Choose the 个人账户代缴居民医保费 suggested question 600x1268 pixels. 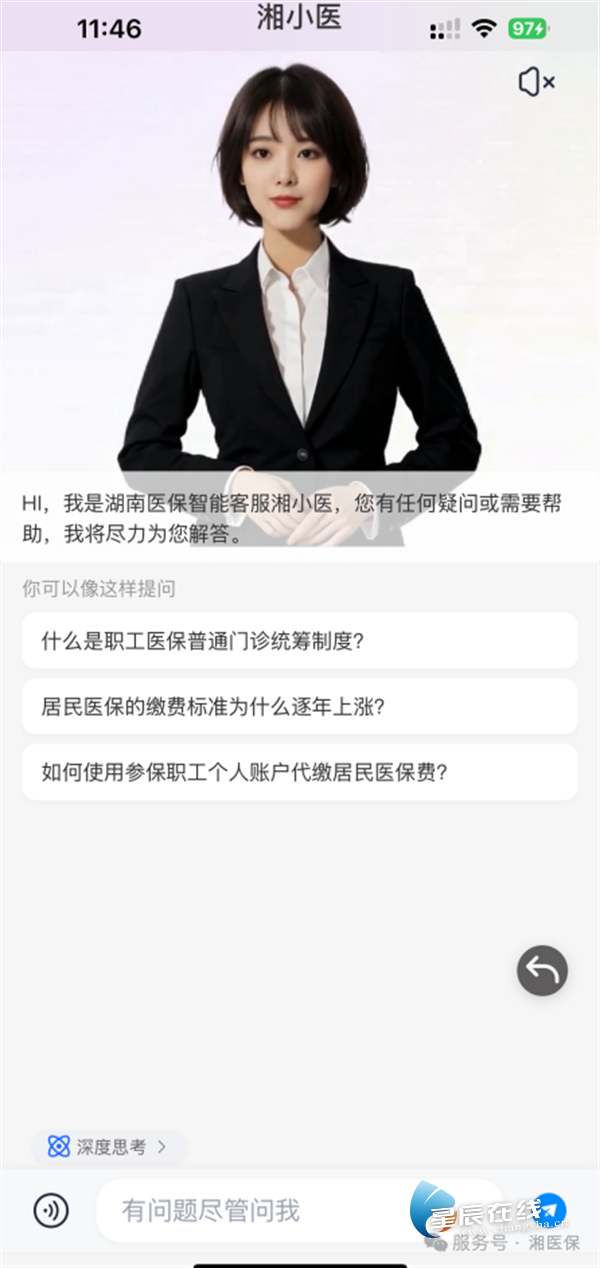click(x=299, y=772)
